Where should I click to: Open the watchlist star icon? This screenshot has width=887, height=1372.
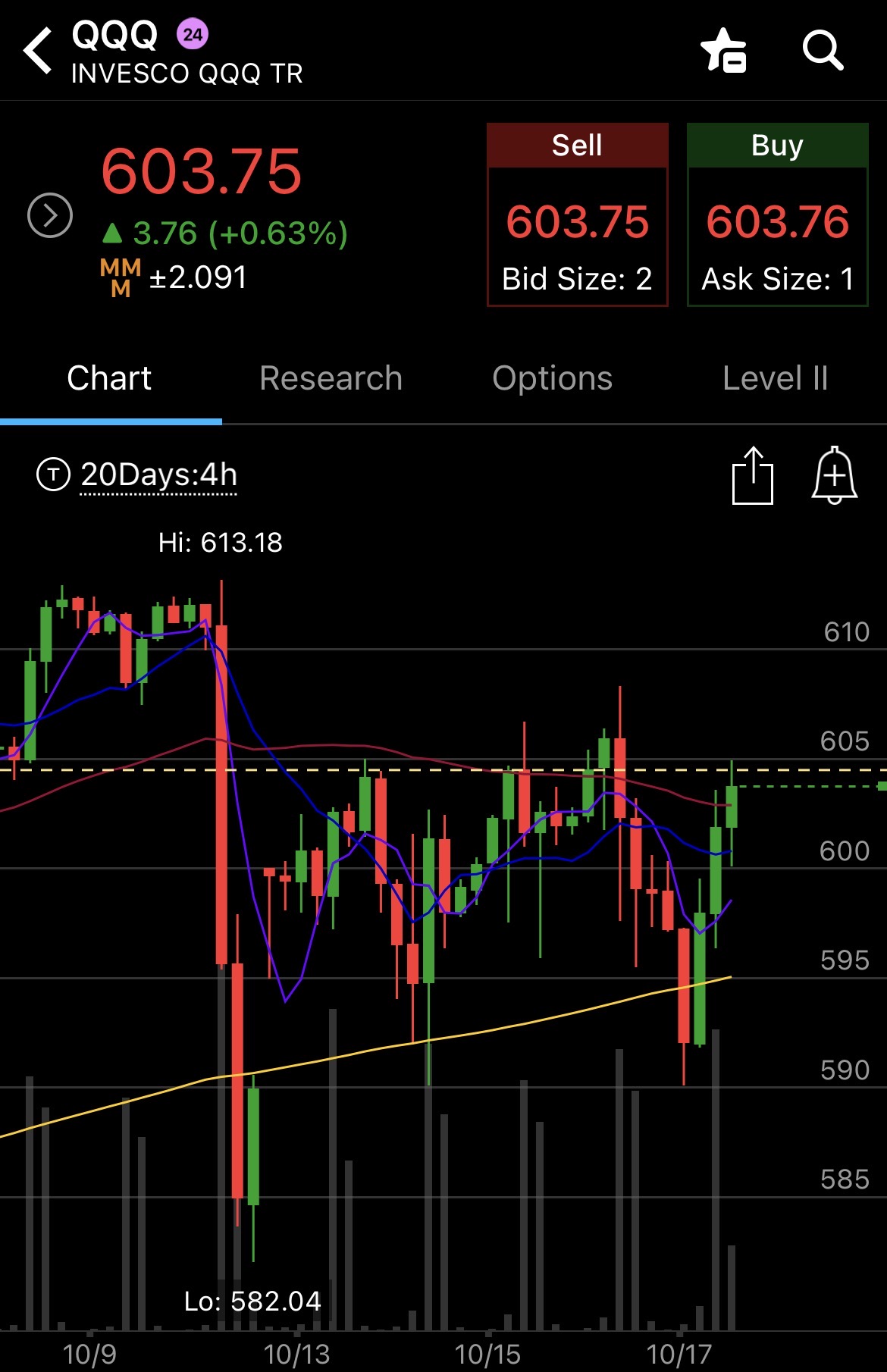tap(723, 51)
